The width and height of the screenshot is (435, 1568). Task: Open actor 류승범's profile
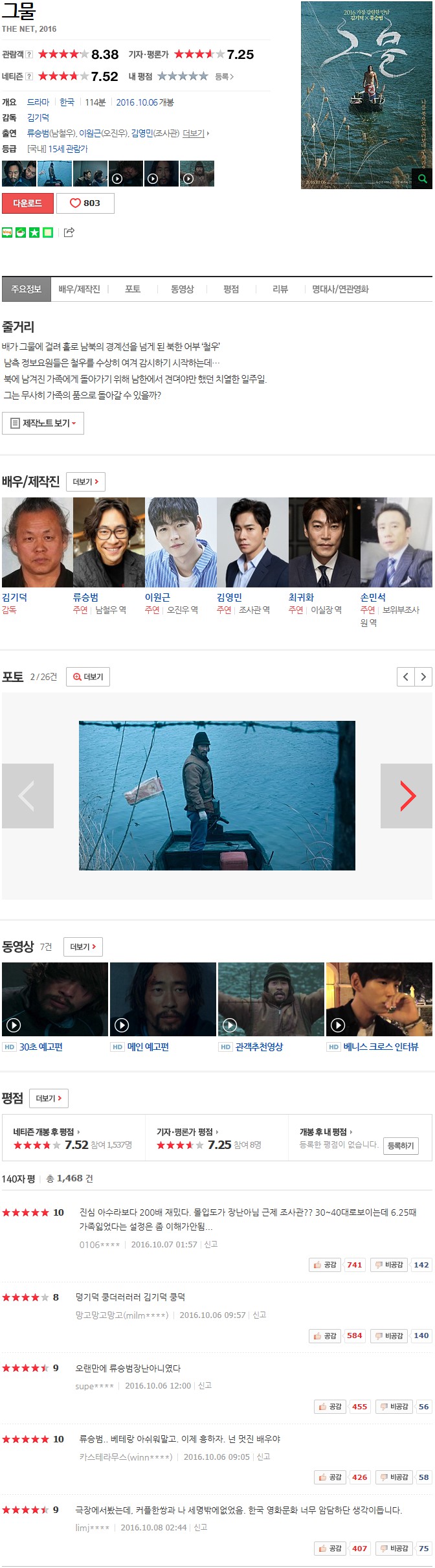click(x=85, y=597)
